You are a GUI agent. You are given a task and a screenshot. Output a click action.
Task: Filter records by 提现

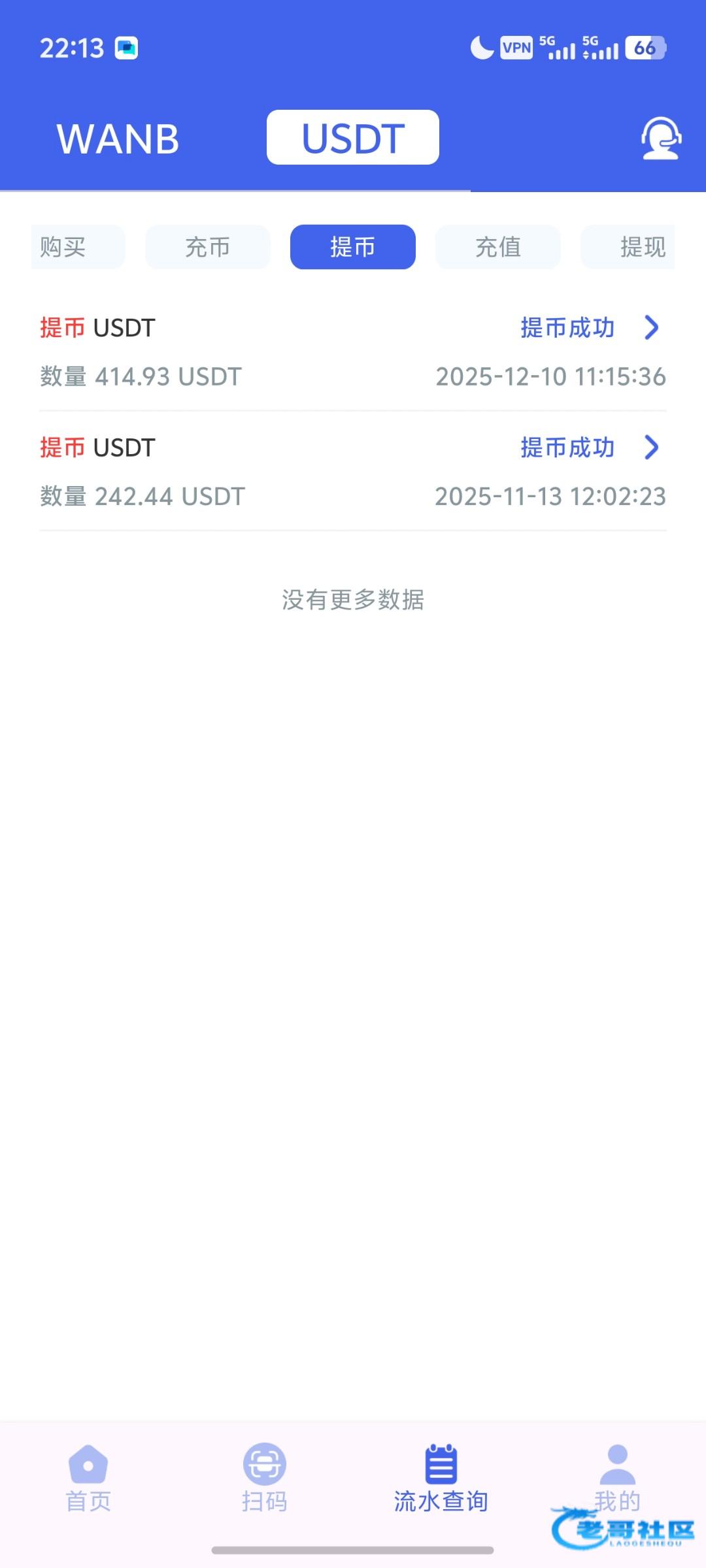click(x=634, y=247)
